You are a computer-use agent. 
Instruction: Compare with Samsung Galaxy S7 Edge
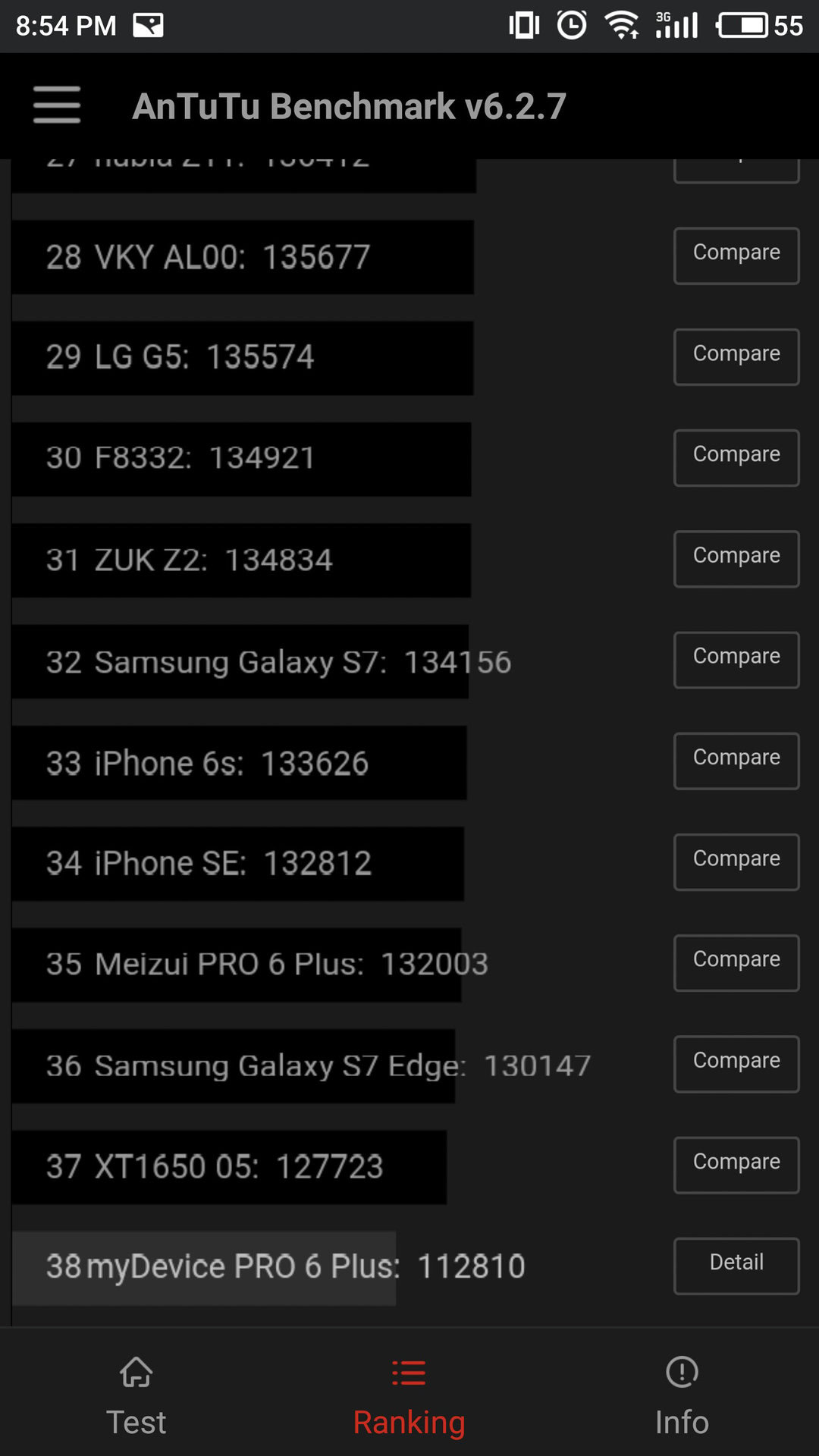(x=736, y=1063)
